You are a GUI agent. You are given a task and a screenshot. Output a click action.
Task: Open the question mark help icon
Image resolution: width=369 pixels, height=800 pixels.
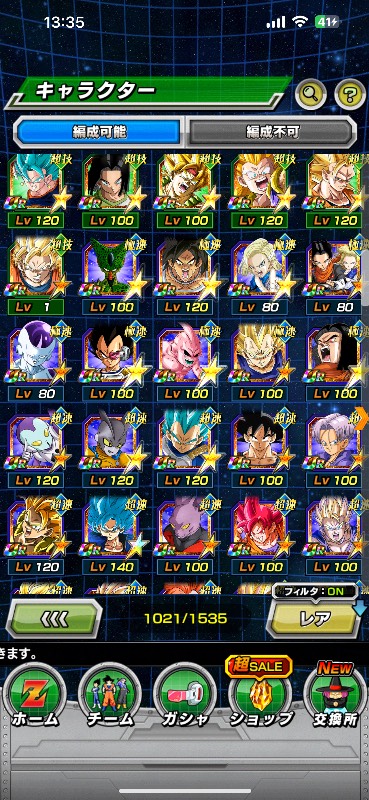pyautogui.click(x=350, y=94)
